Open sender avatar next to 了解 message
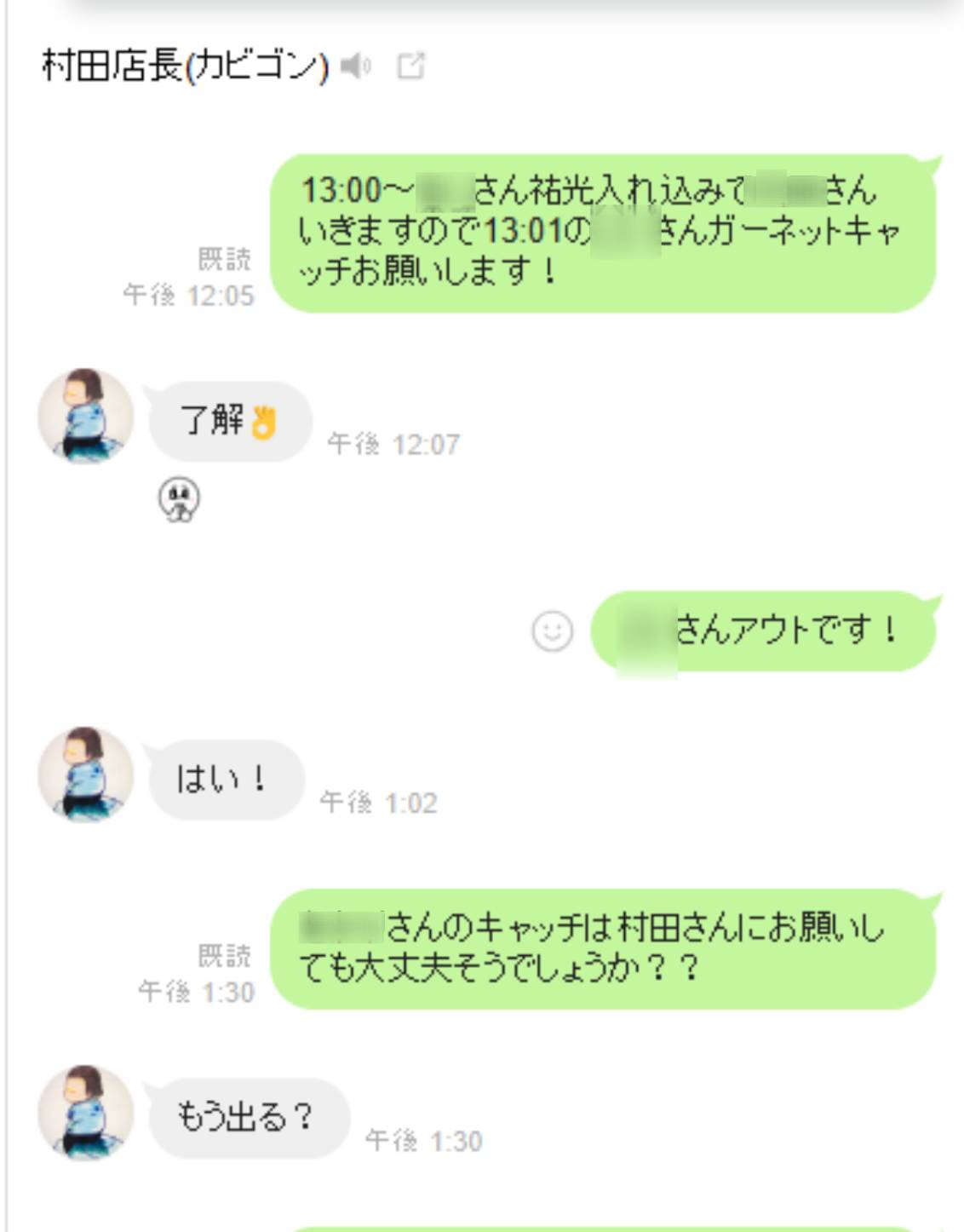This screenshot has width=964, height=1232. point(85,417)
